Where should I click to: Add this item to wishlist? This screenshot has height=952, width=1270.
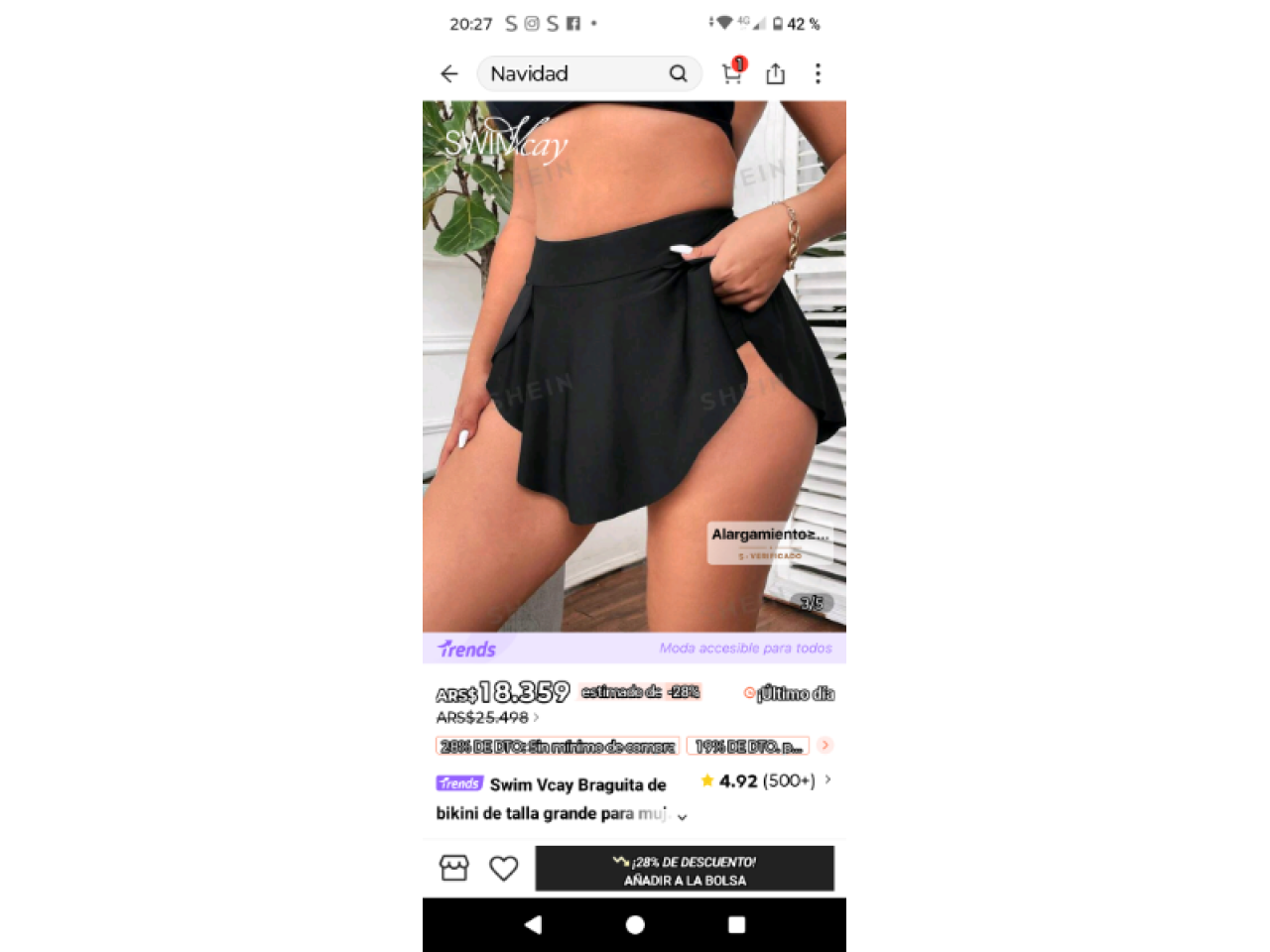[x=504, y=869]
